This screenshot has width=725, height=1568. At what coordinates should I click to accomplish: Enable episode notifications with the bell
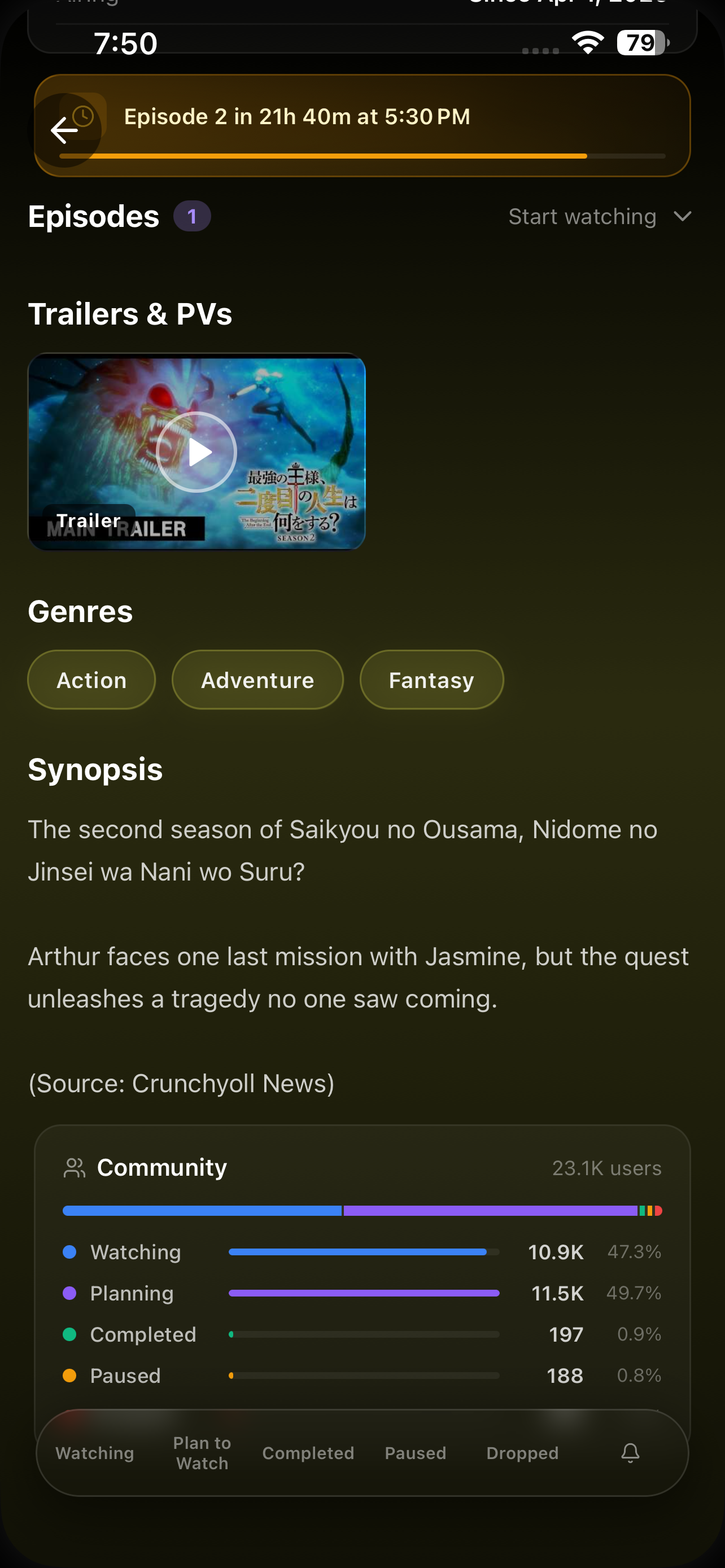point(630,1453)
